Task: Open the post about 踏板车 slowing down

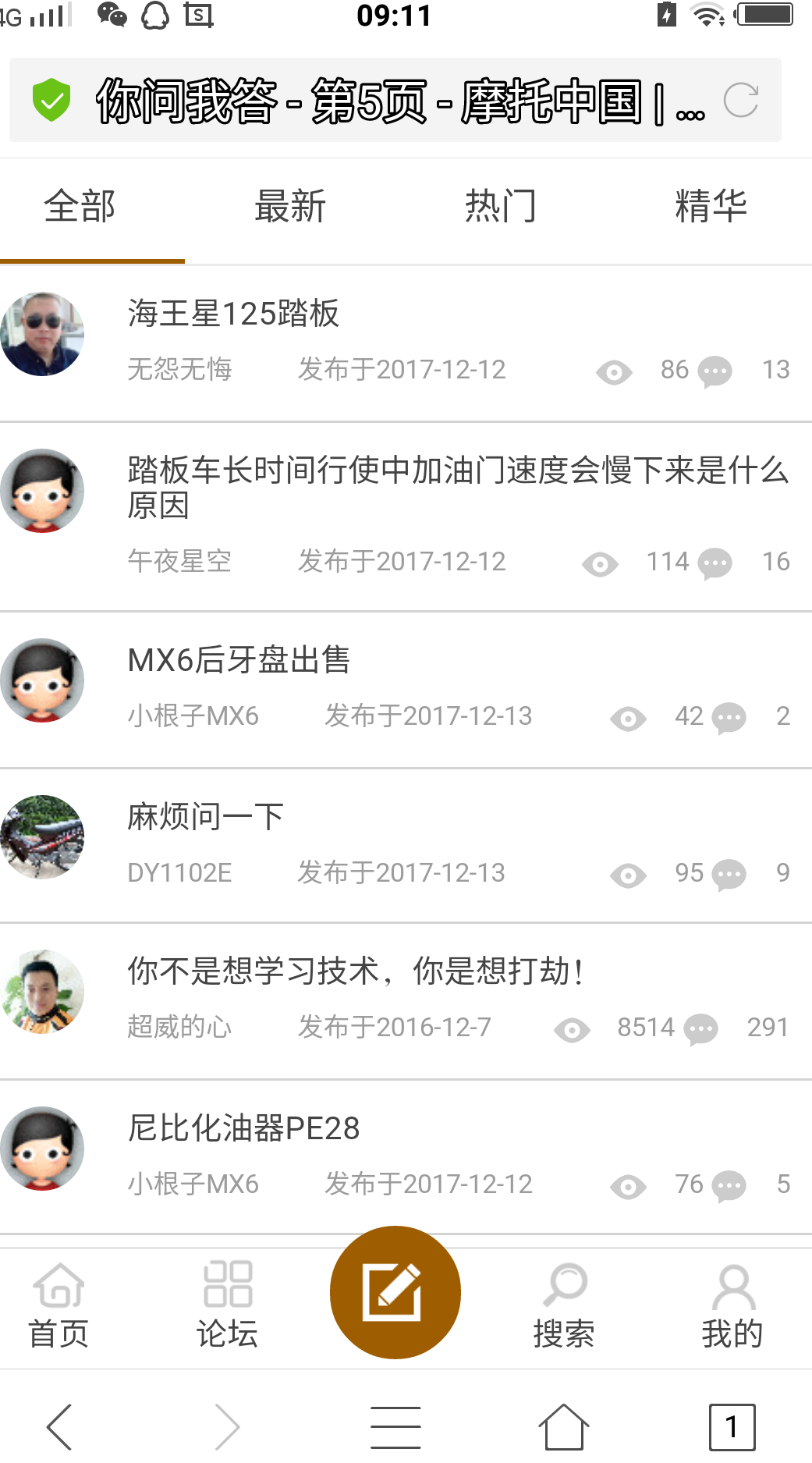Action: pyautogui.click(x=457, y=487)
